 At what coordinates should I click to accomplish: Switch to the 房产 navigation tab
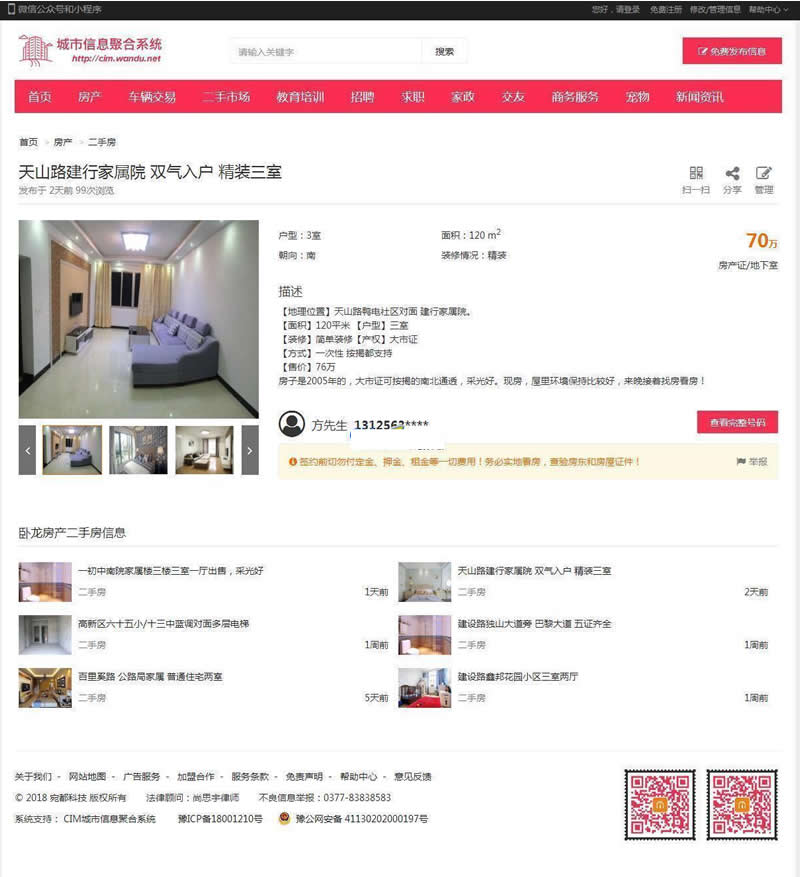(89, 97)
